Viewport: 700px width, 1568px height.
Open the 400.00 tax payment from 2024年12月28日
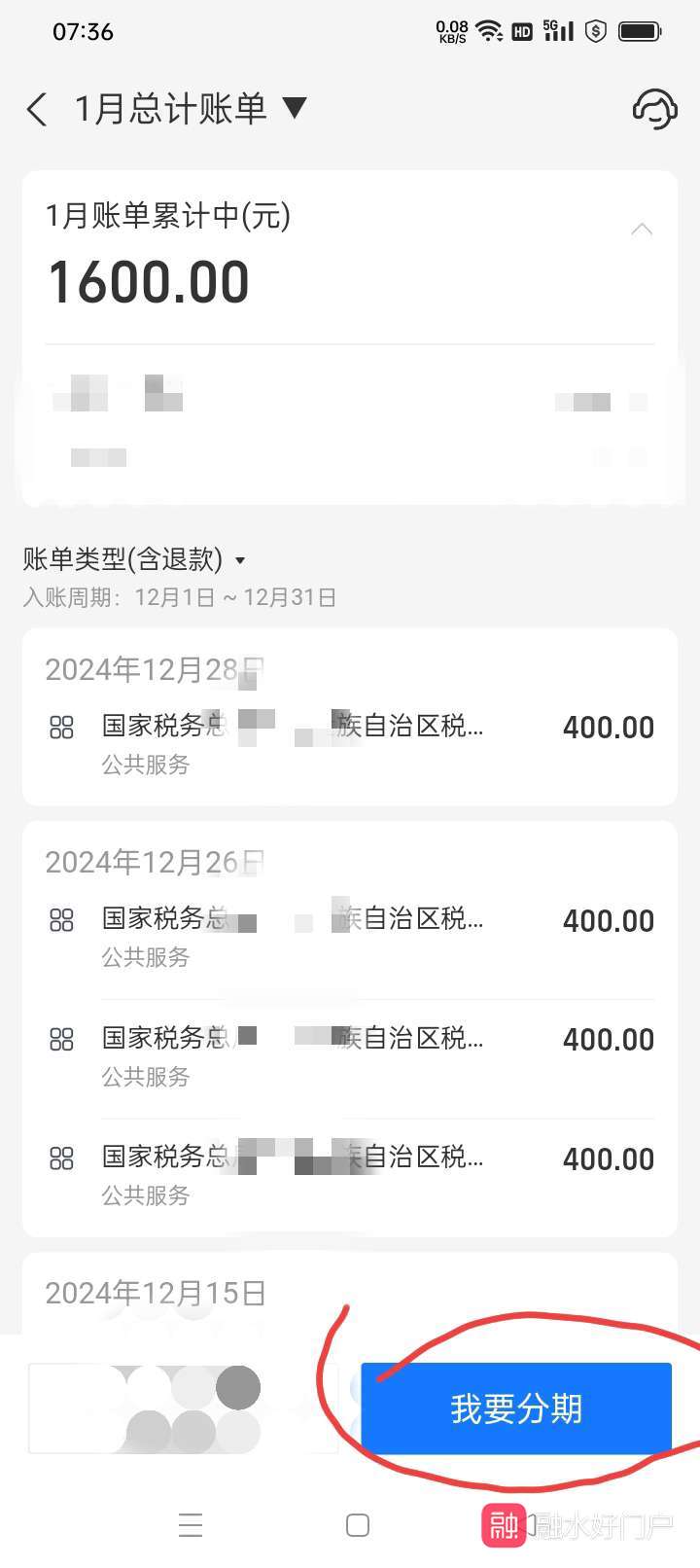pos(350,744)
